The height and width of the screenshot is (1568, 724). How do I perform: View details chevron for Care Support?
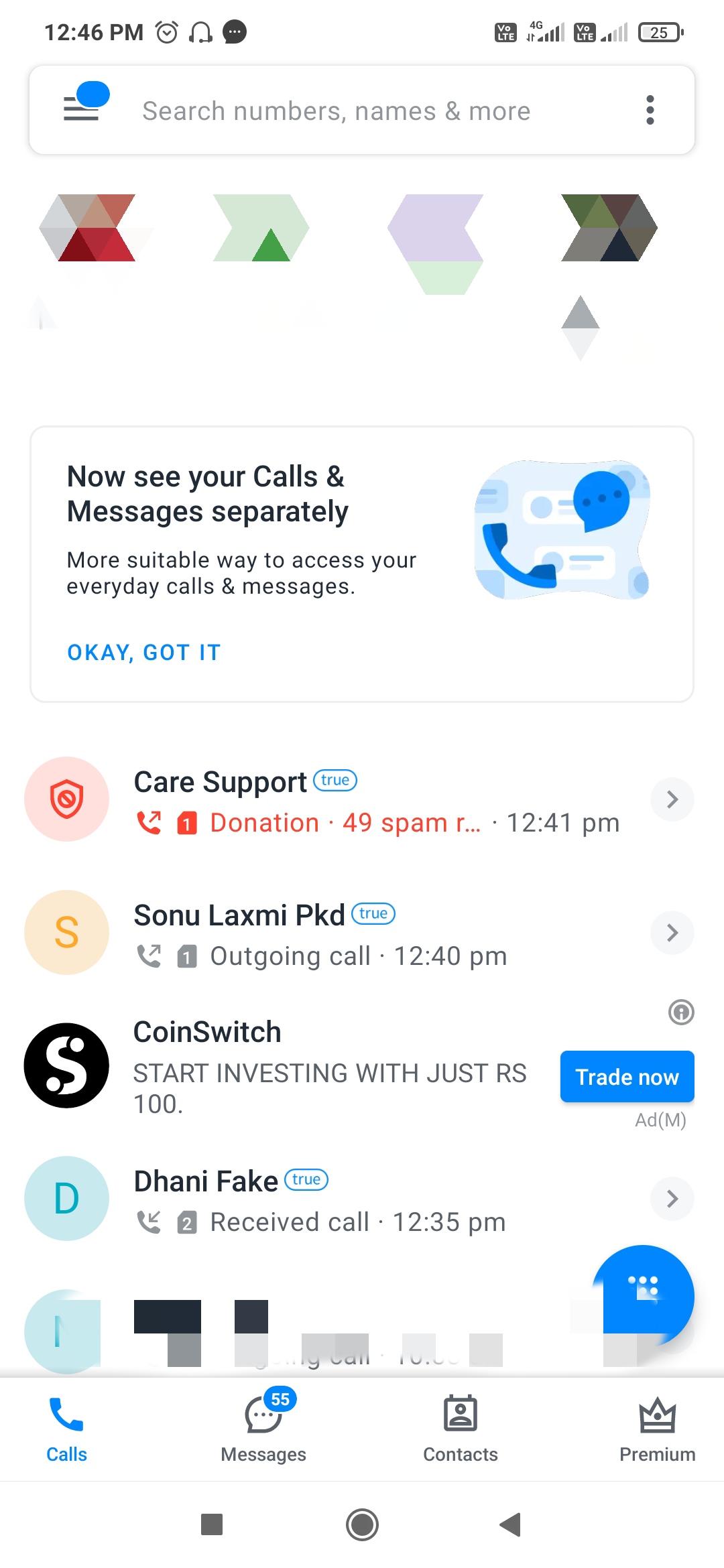tap(672, 799)
